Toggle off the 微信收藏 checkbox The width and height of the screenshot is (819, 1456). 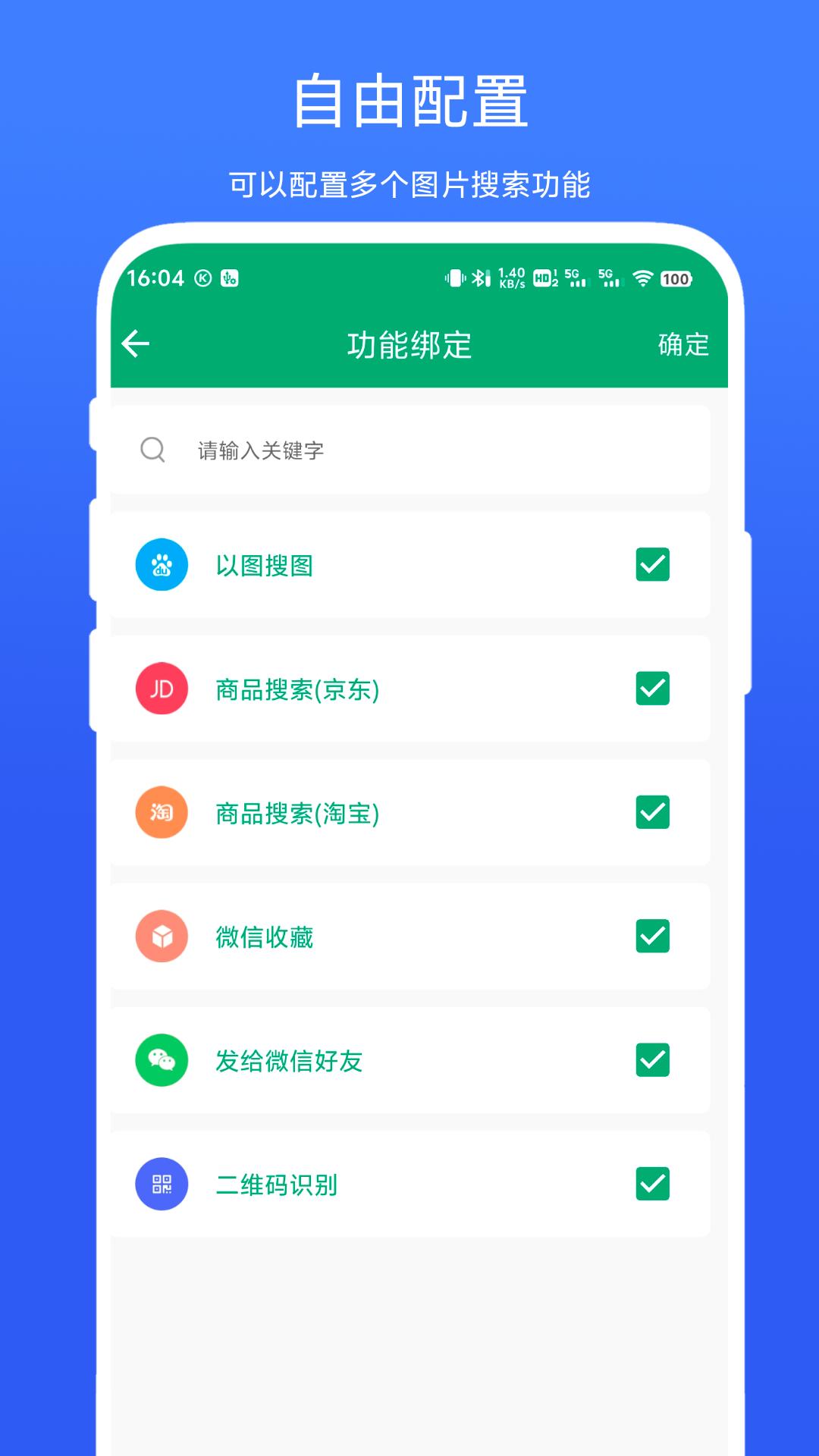coord(654,937)
